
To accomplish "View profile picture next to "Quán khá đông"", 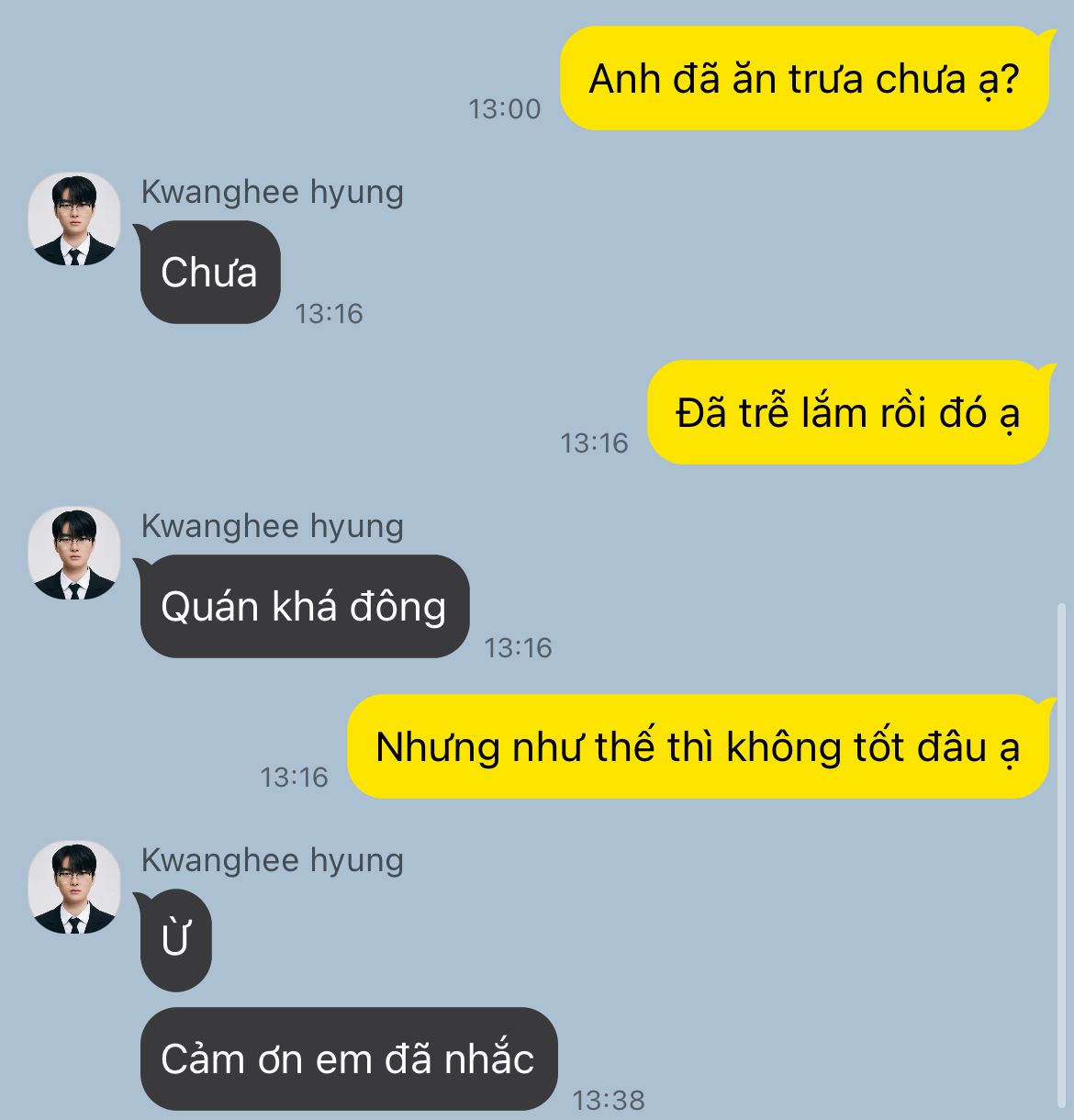I will [74, 554].
